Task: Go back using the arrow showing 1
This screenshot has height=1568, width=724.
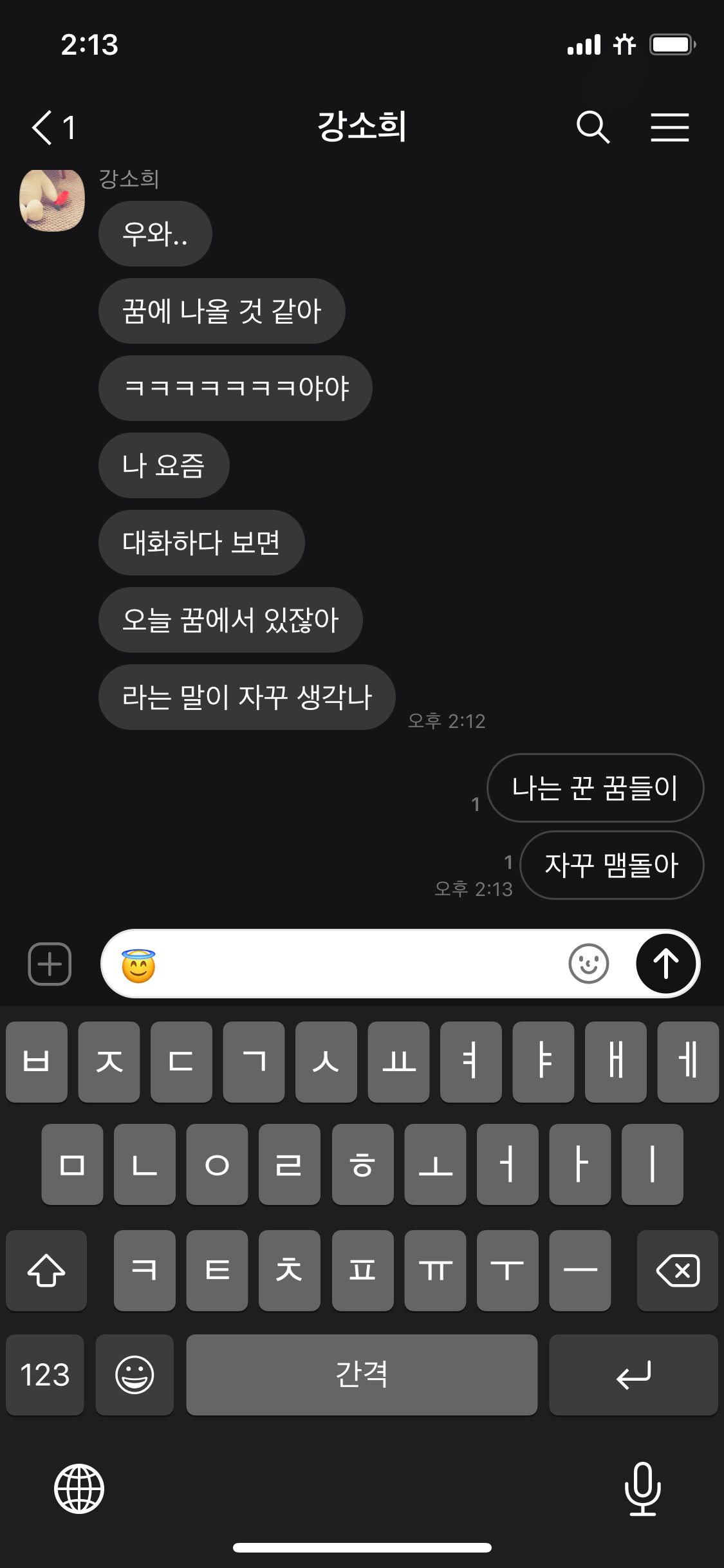Action: tap(55, 127)
